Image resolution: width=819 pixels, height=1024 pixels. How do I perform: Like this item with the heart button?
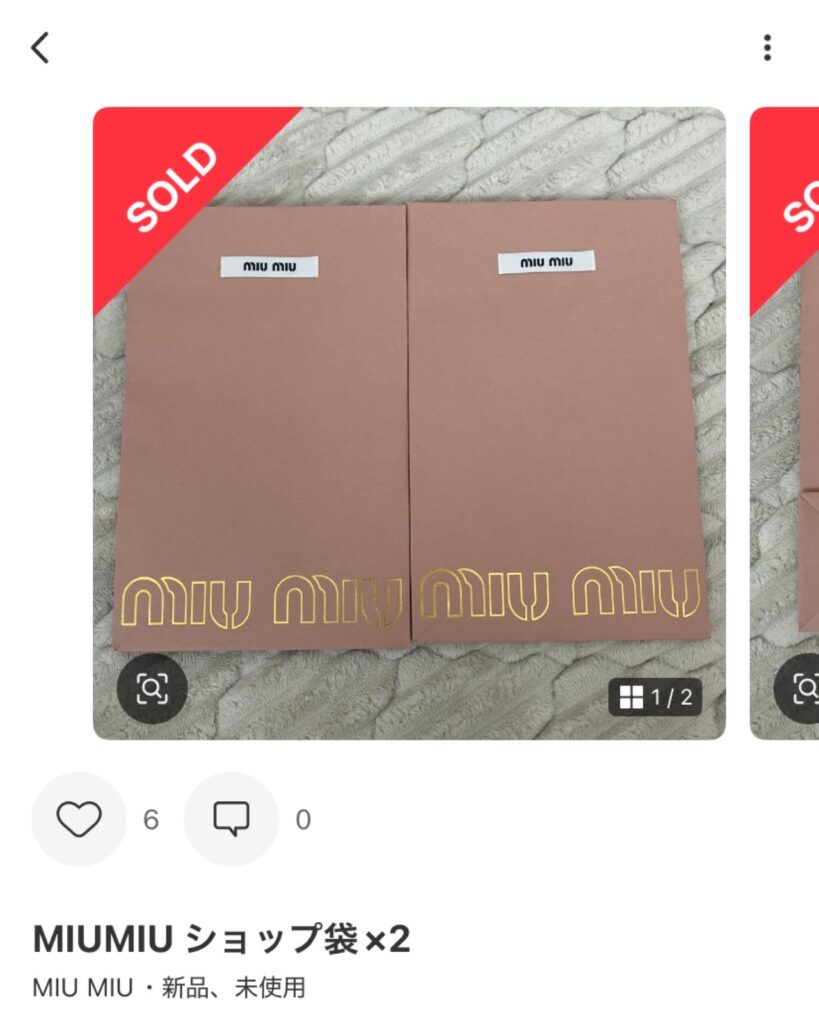79,820
